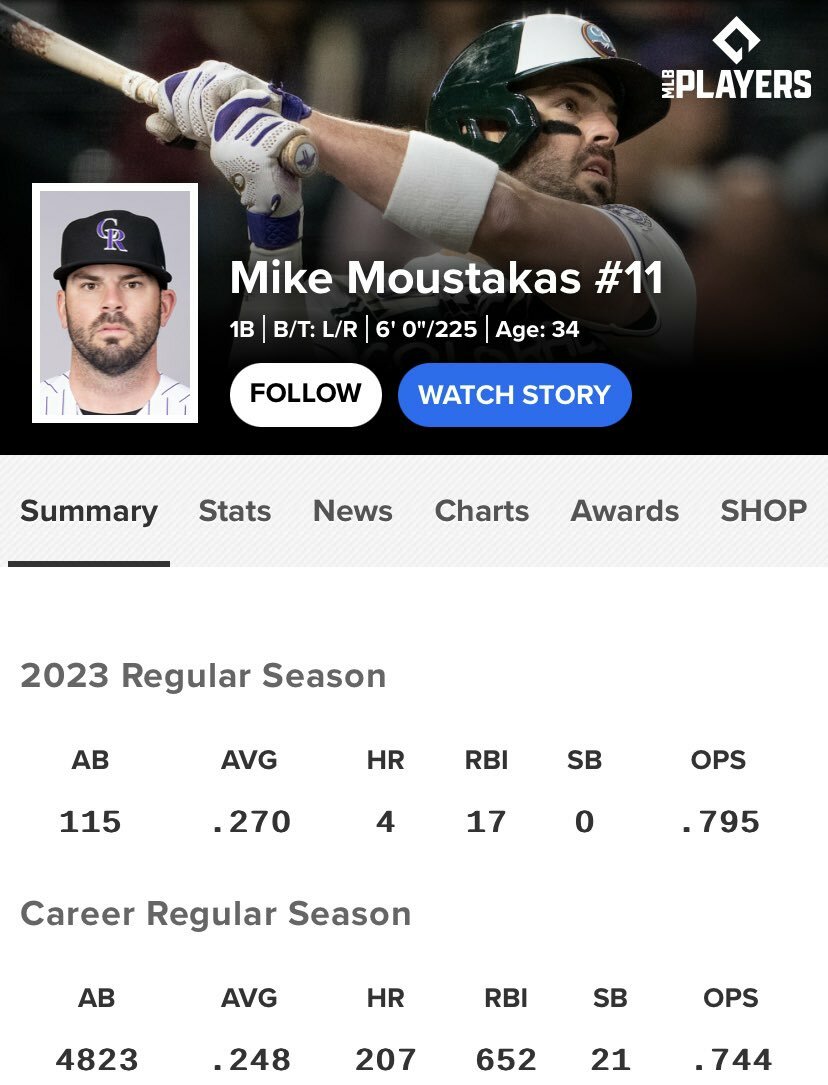This screenshot has width=828, height=1085.
Task: Open the News tab
Action: pyautogui.click(x=353, y=511)
